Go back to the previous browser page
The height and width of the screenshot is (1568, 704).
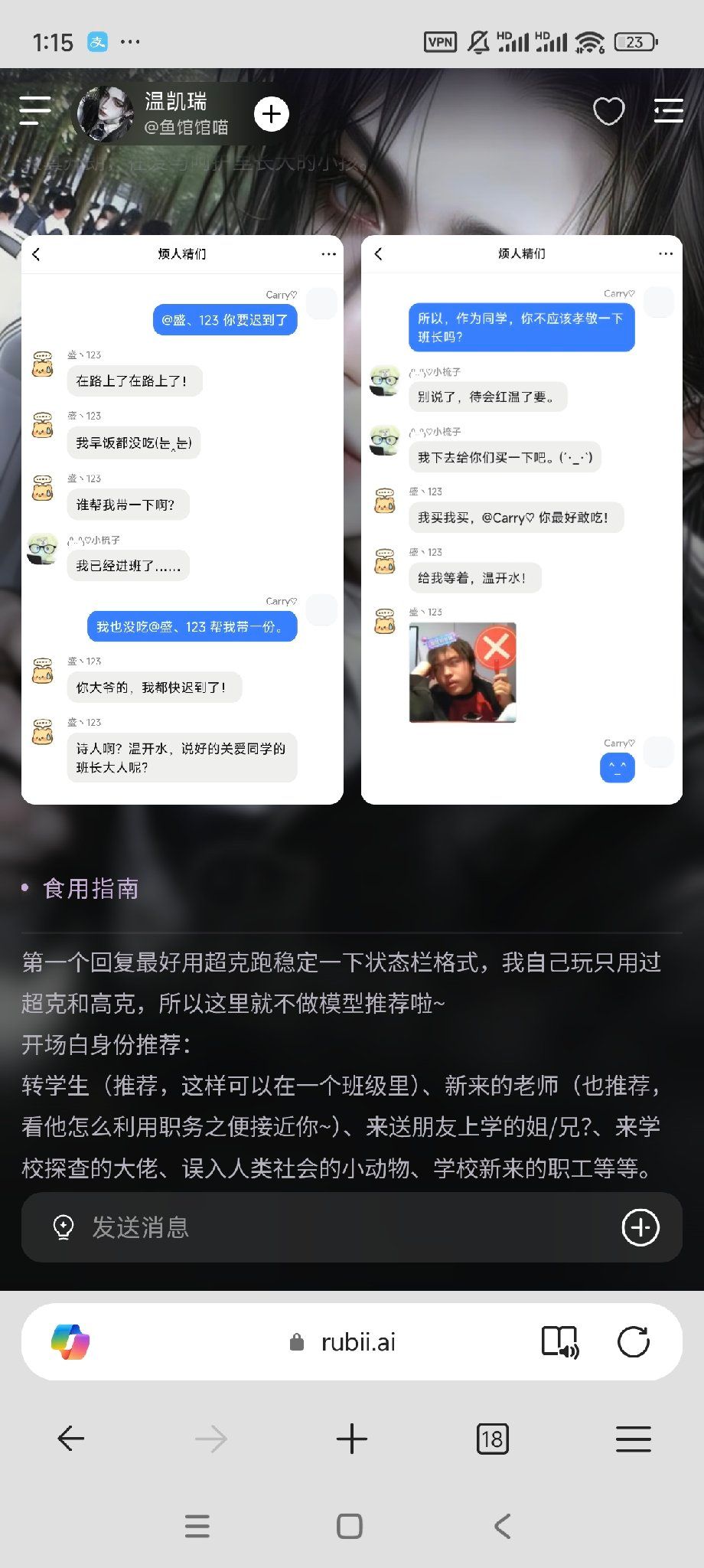[70, 1439]
